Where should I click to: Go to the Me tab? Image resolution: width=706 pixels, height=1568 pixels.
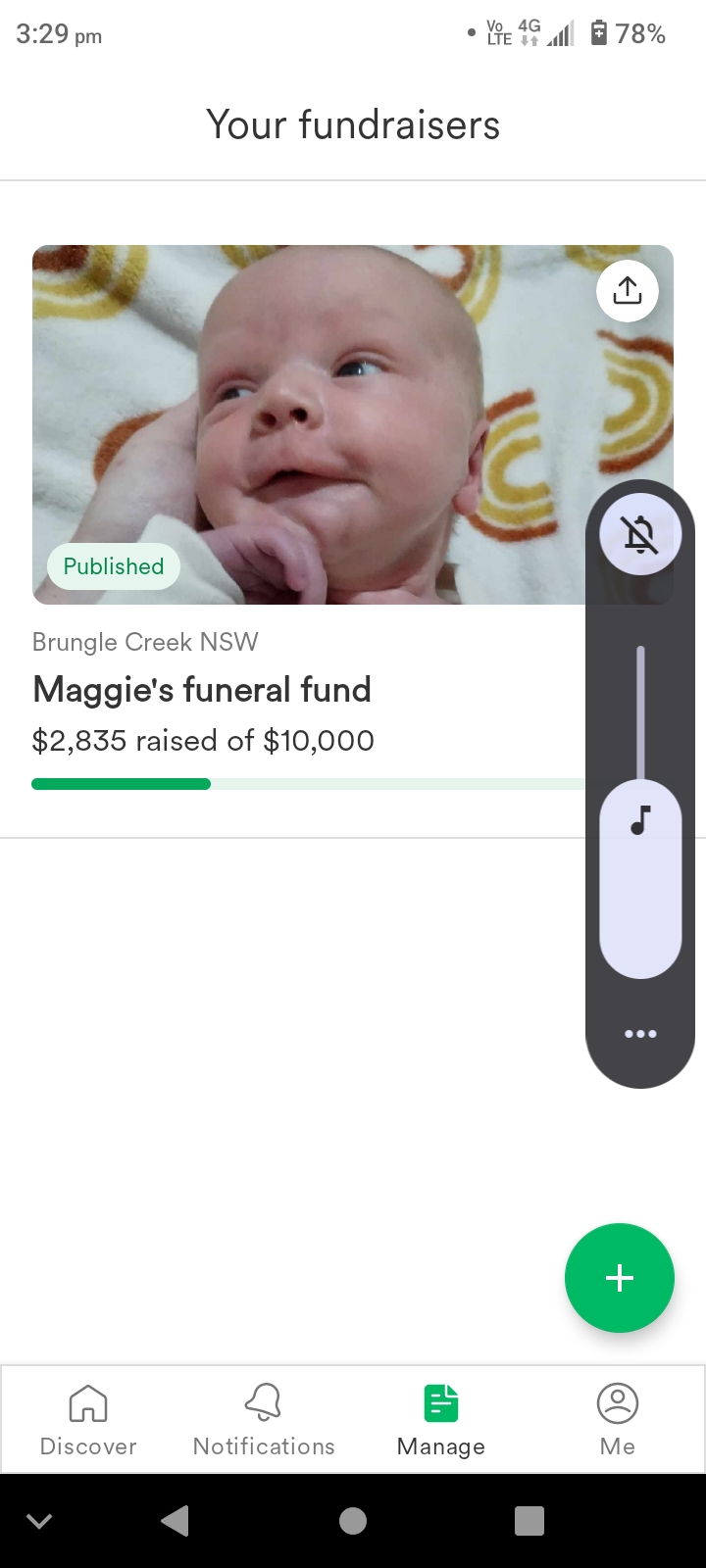point(617,1420)
